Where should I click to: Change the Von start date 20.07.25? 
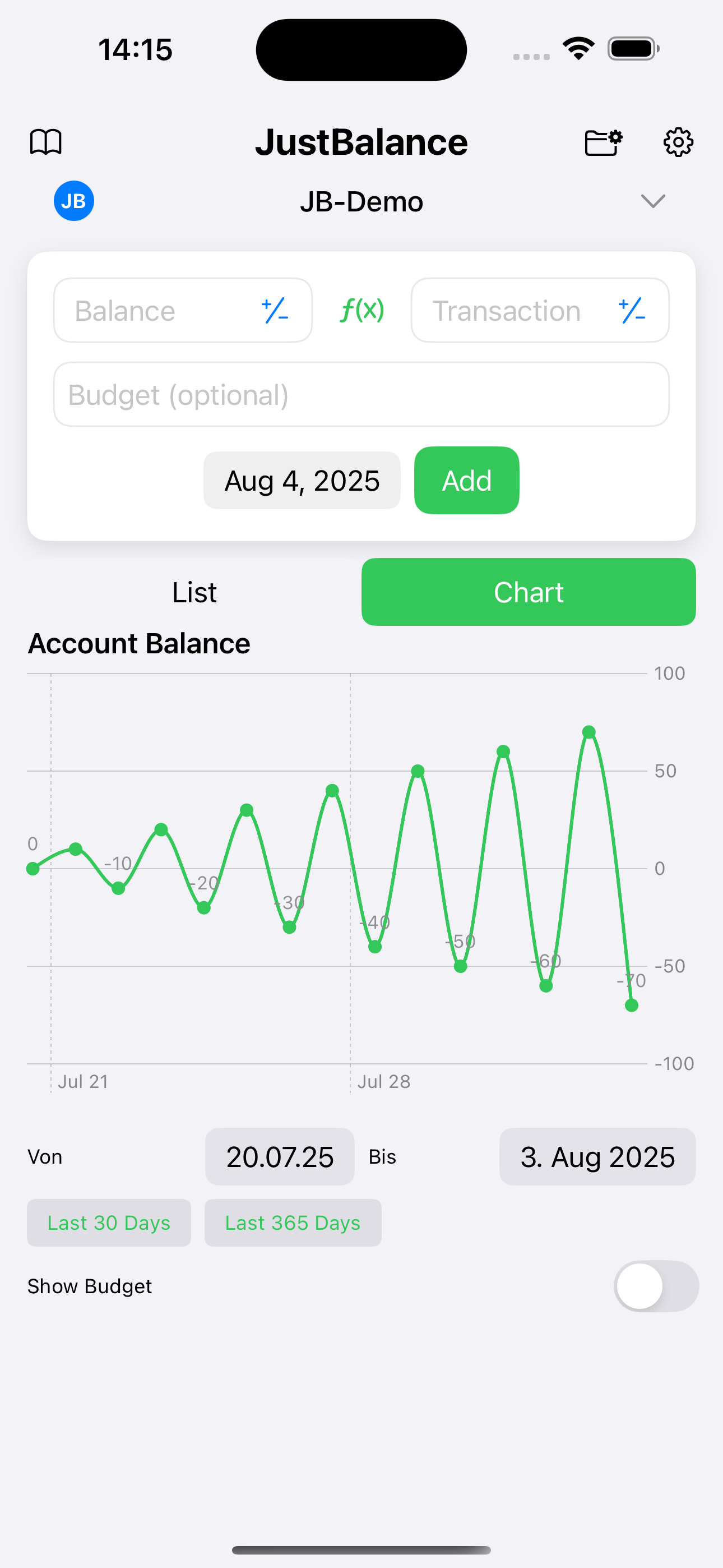(x=279, y=1157)
